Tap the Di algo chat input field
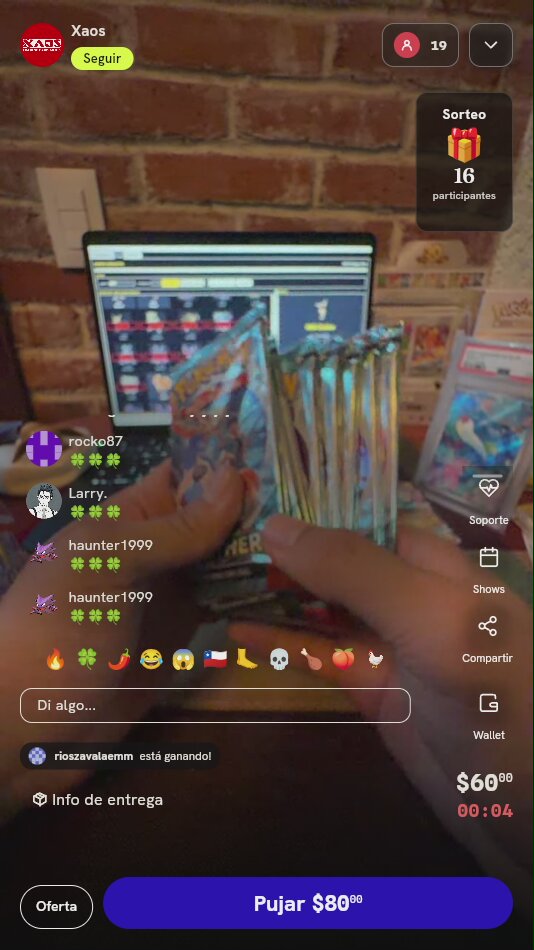534x950 pixels. (x=215, y=706)
